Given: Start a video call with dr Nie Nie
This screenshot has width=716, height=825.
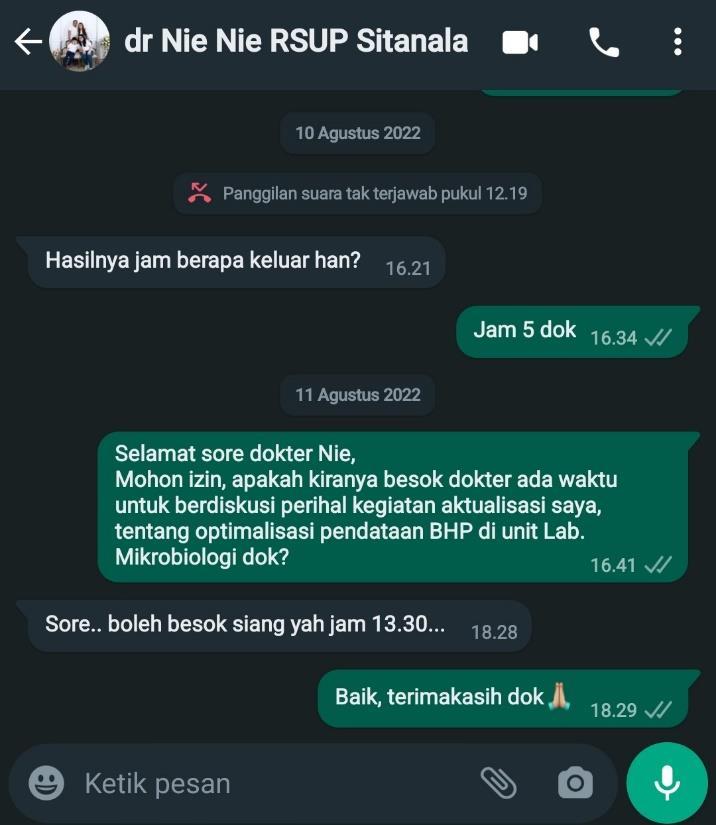Looking at the screenshot, I should [519, 42].
